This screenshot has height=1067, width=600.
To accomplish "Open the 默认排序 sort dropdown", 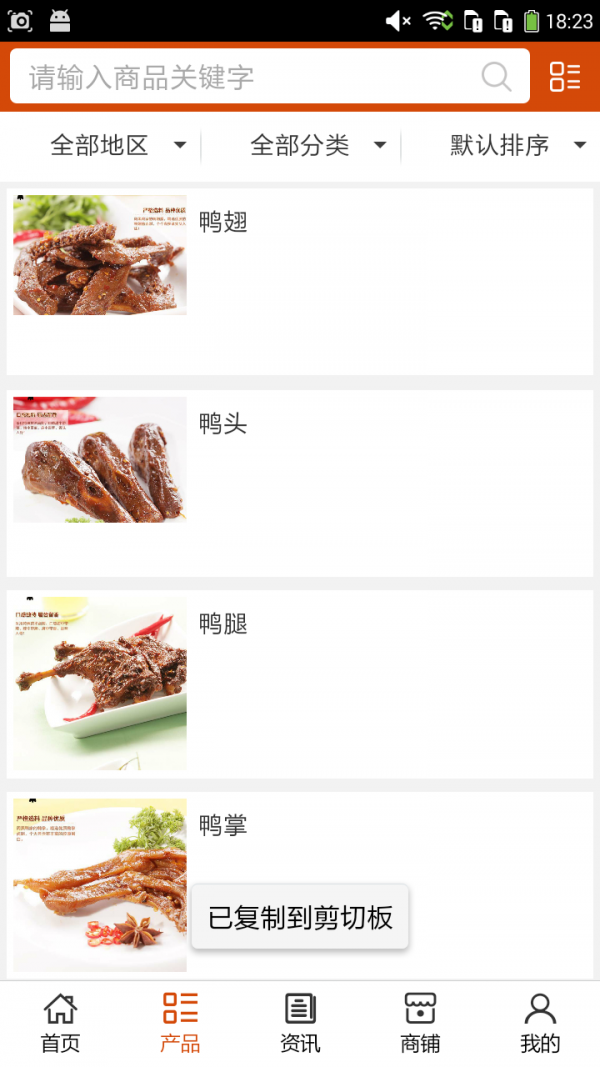I will point(516,146).
